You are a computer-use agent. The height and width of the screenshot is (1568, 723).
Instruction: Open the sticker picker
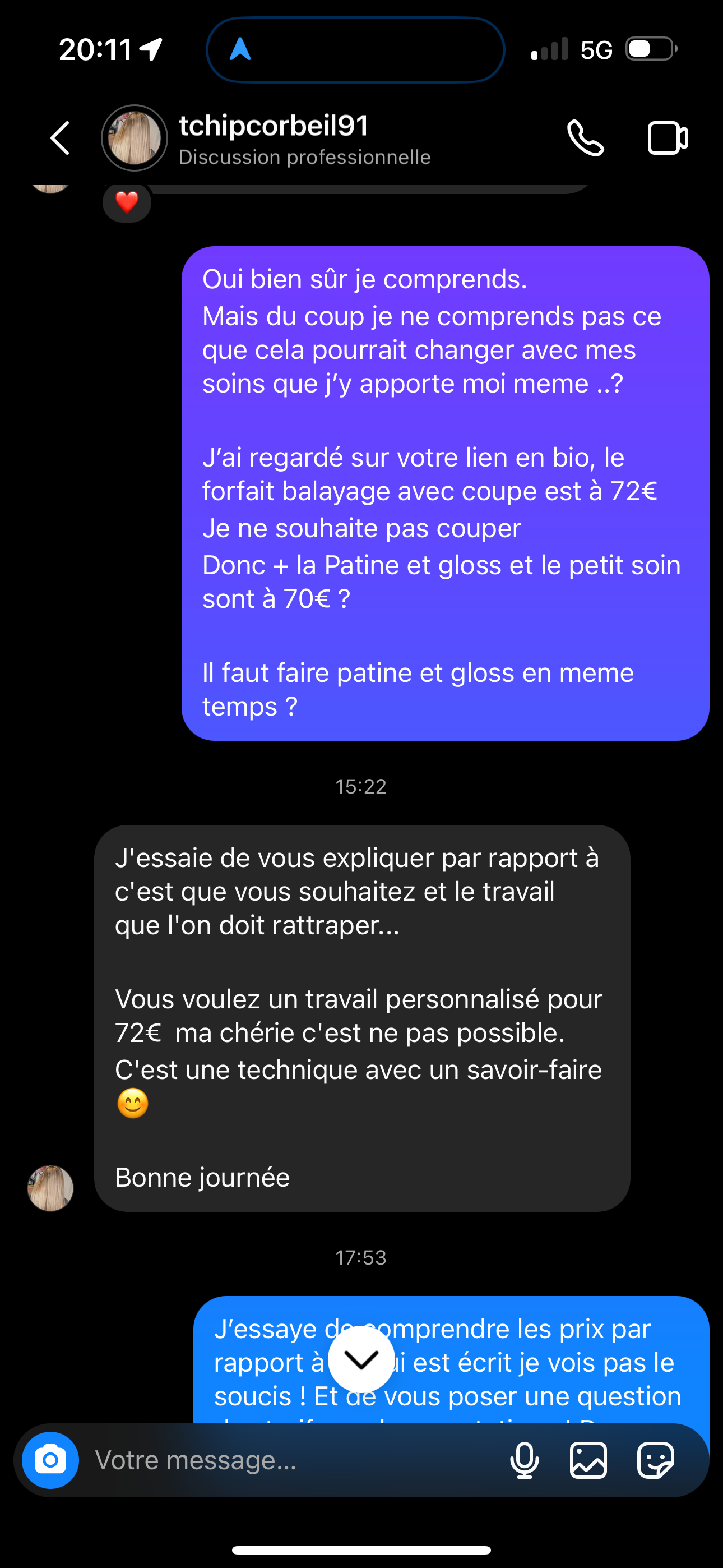(x=655, y=1460)
